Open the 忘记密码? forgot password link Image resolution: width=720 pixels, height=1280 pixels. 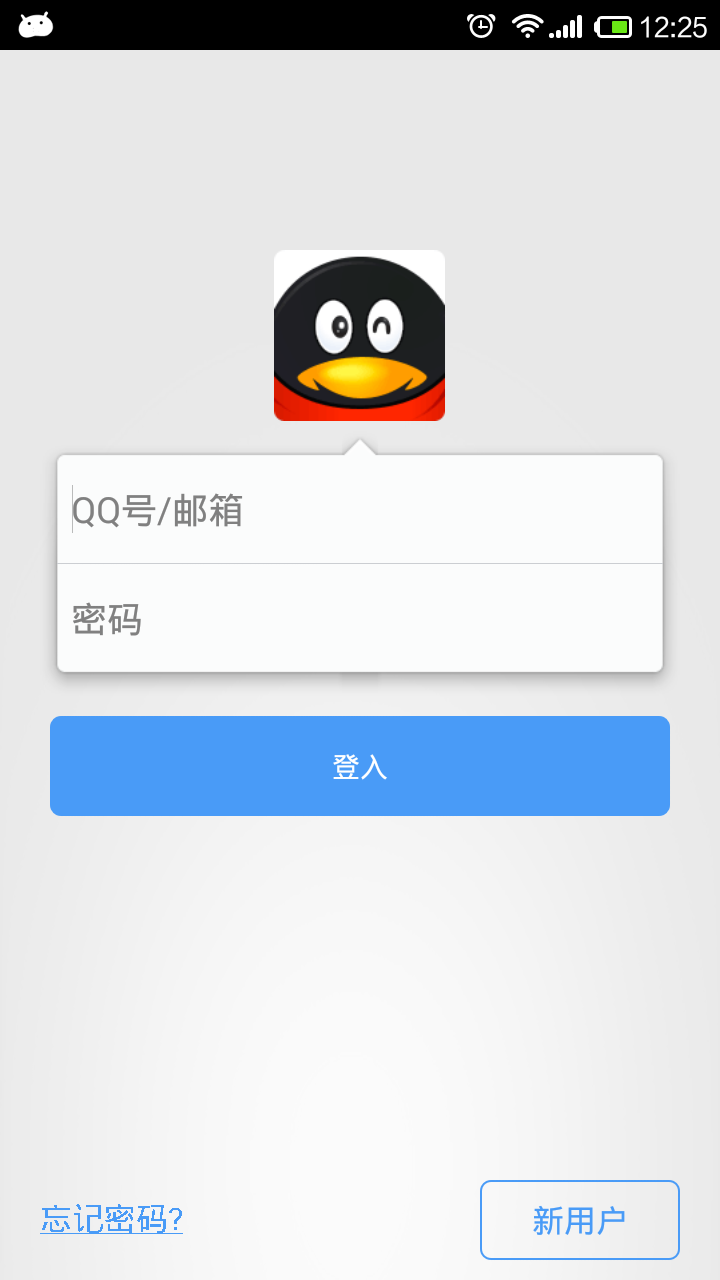point(111,1219)
